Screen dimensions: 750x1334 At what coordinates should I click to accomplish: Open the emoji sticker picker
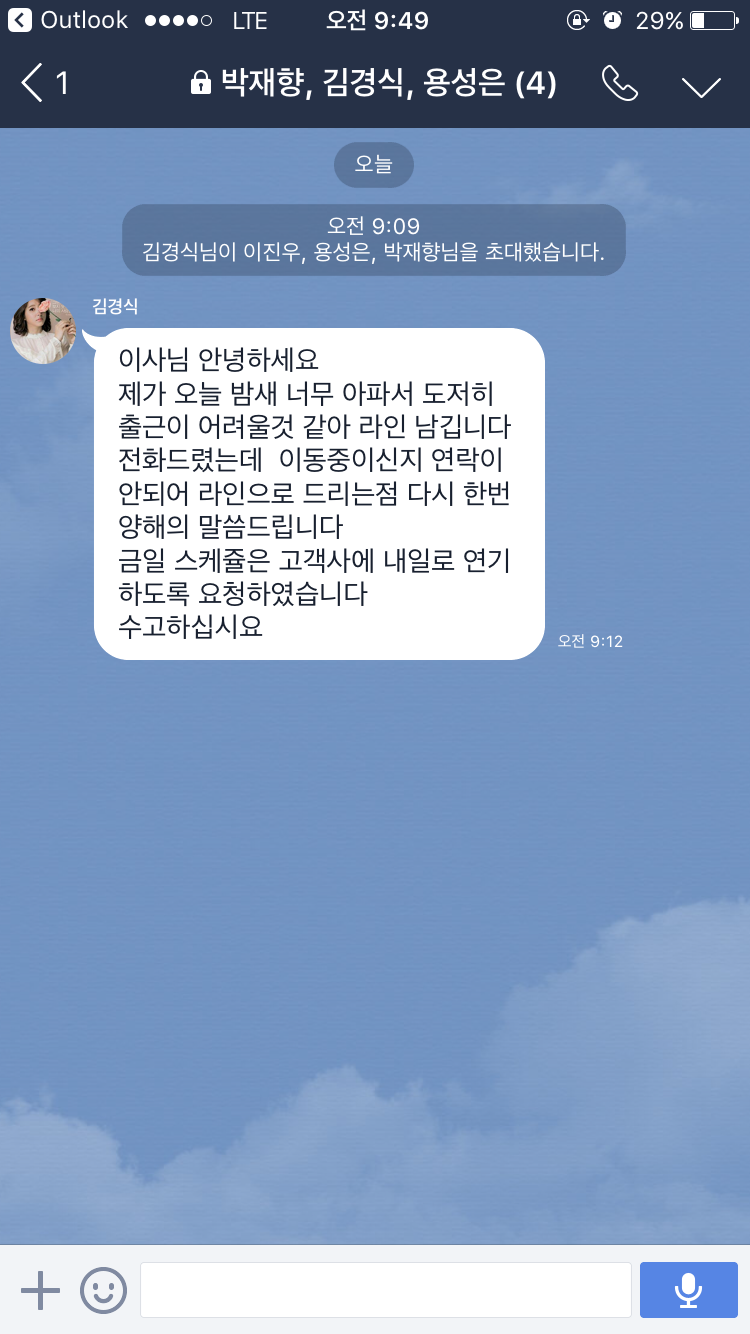(103, 1290)
